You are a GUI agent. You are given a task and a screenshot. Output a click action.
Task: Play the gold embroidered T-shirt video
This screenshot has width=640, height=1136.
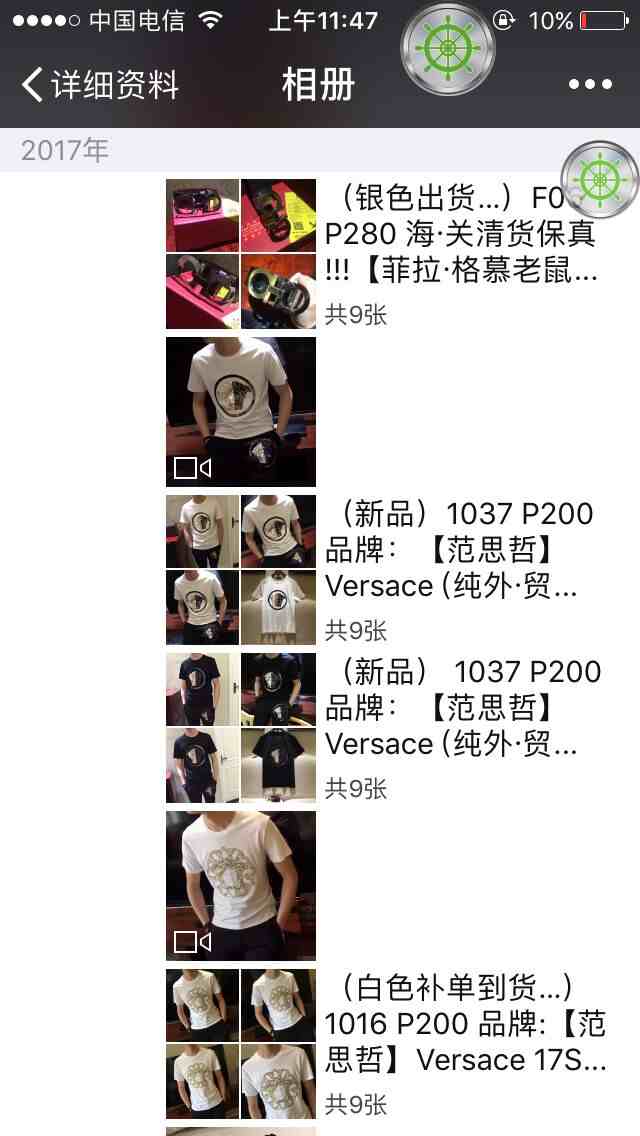241,886
